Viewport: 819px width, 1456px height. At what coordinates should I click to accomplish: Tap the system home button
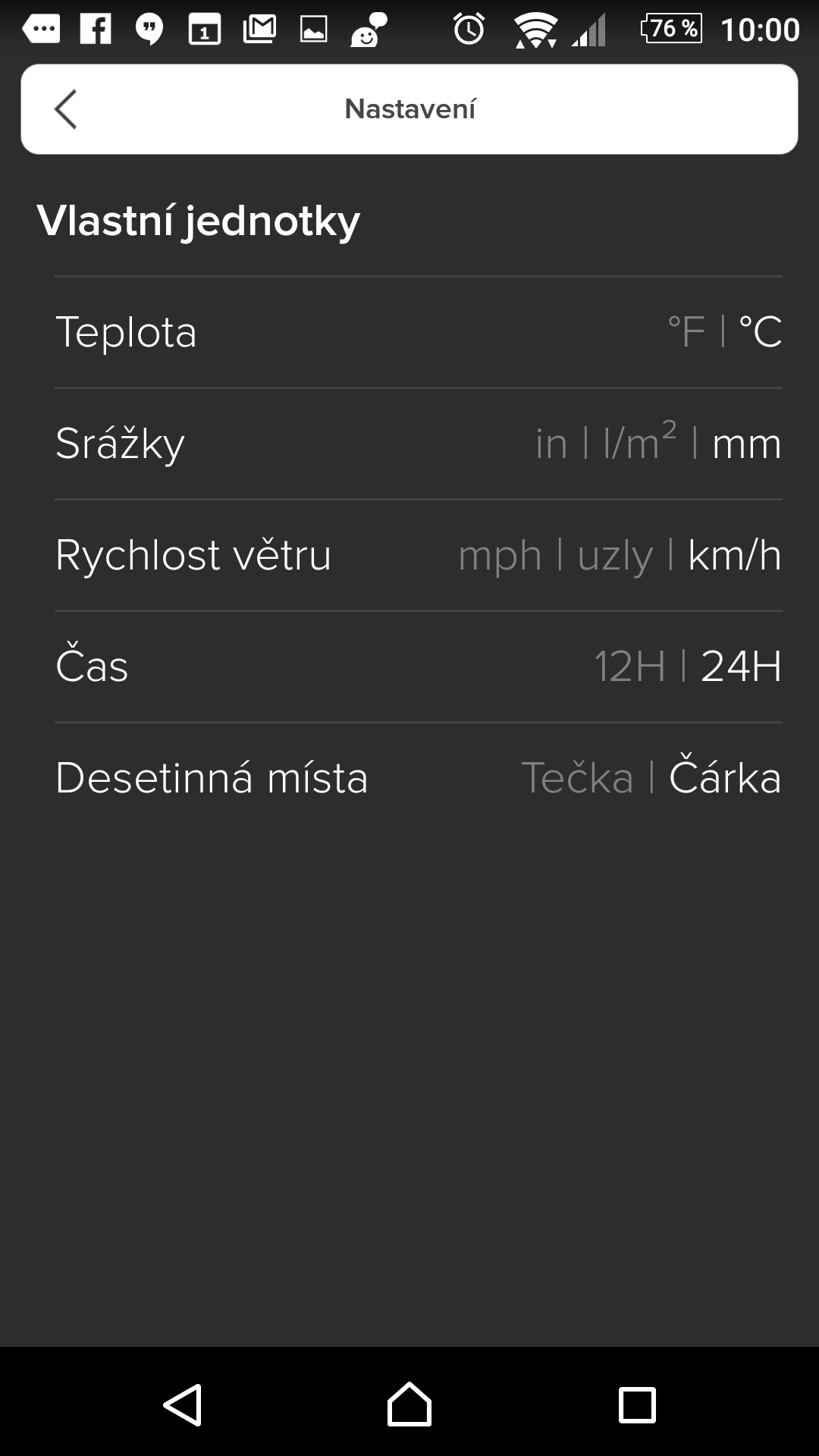point(409,1404)
